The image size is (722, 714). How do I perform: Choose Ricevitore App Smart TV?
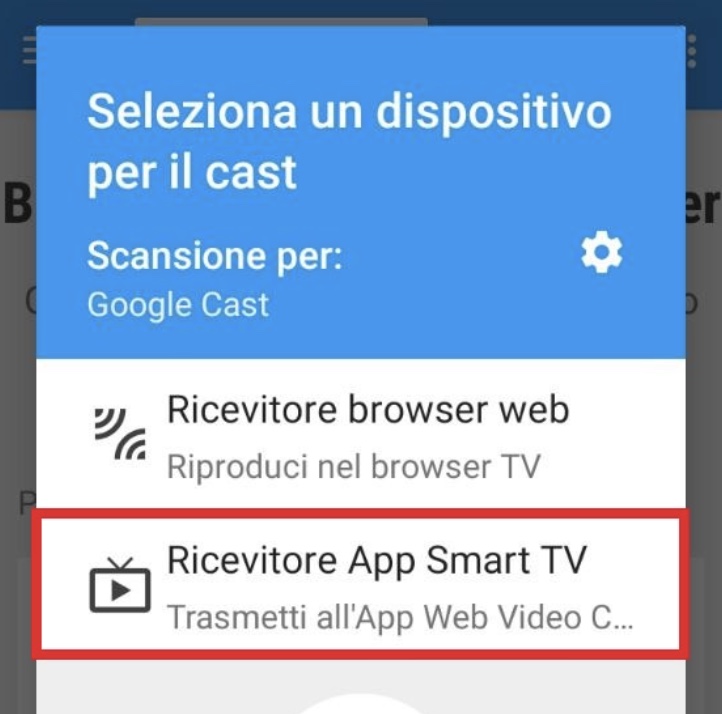361,584
